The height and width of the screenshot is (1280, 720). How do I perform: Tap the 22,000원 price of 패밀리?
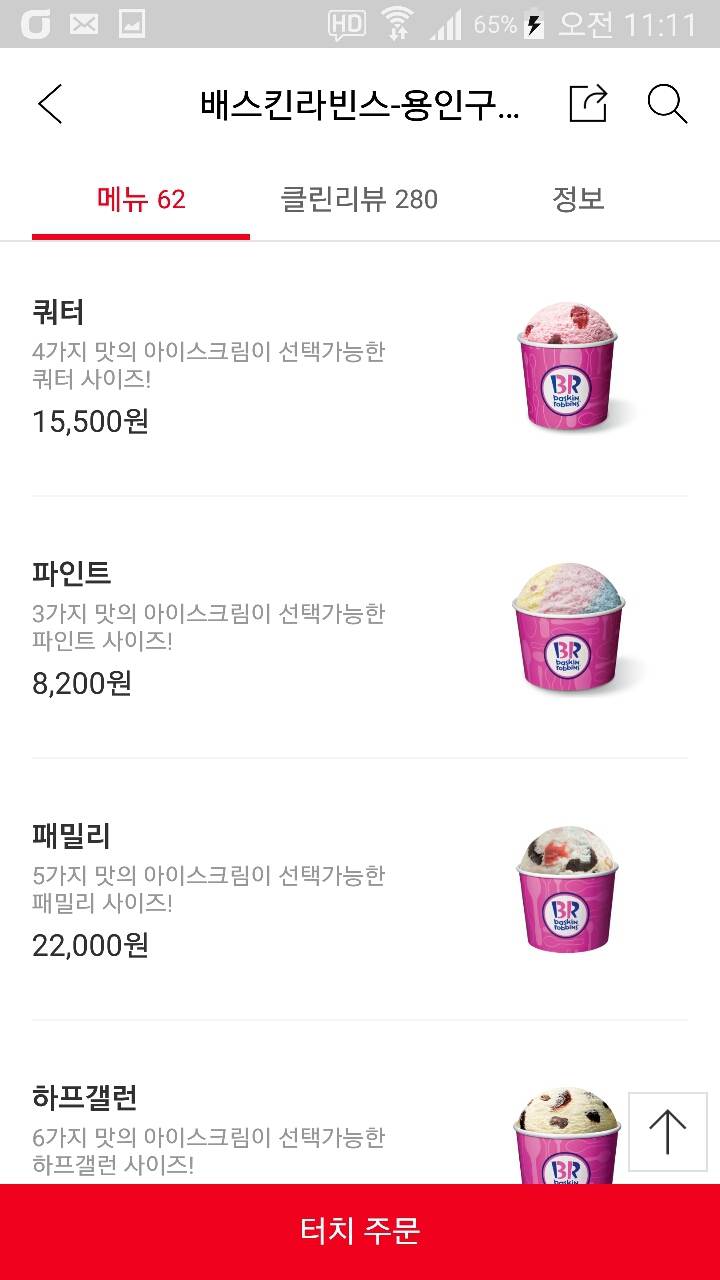pos(89,945)
